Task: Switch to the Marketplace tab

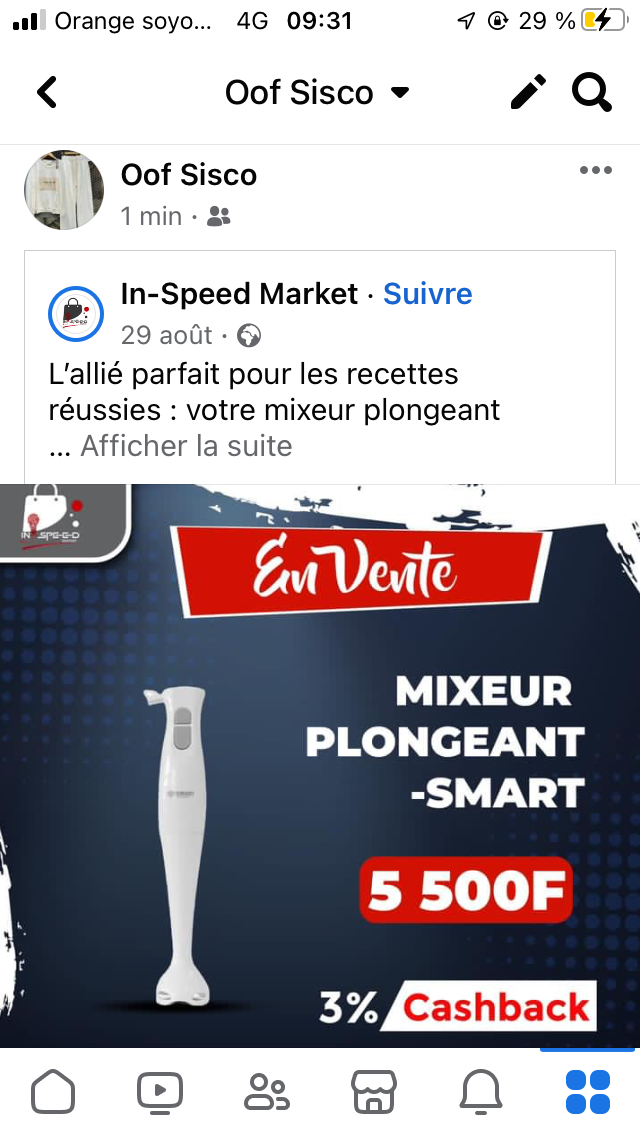Action: tap(374, 1091)
